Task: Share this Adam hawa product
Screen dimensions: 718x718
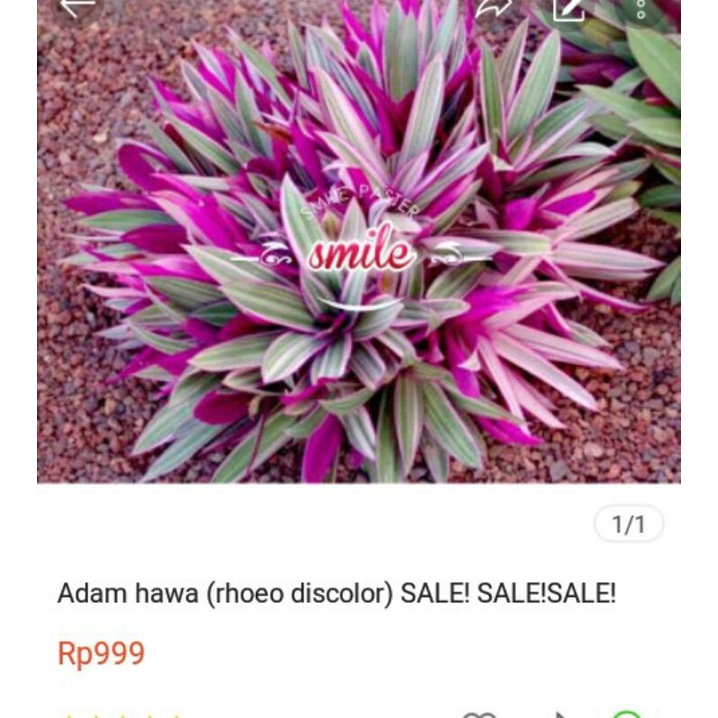Action: 492,7
